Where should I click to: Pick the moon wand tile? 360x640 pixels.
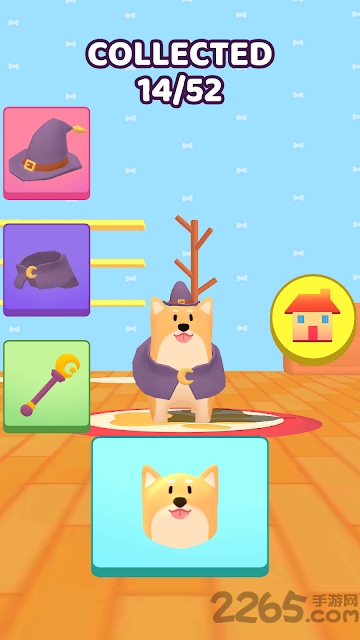tap(47, 386)
